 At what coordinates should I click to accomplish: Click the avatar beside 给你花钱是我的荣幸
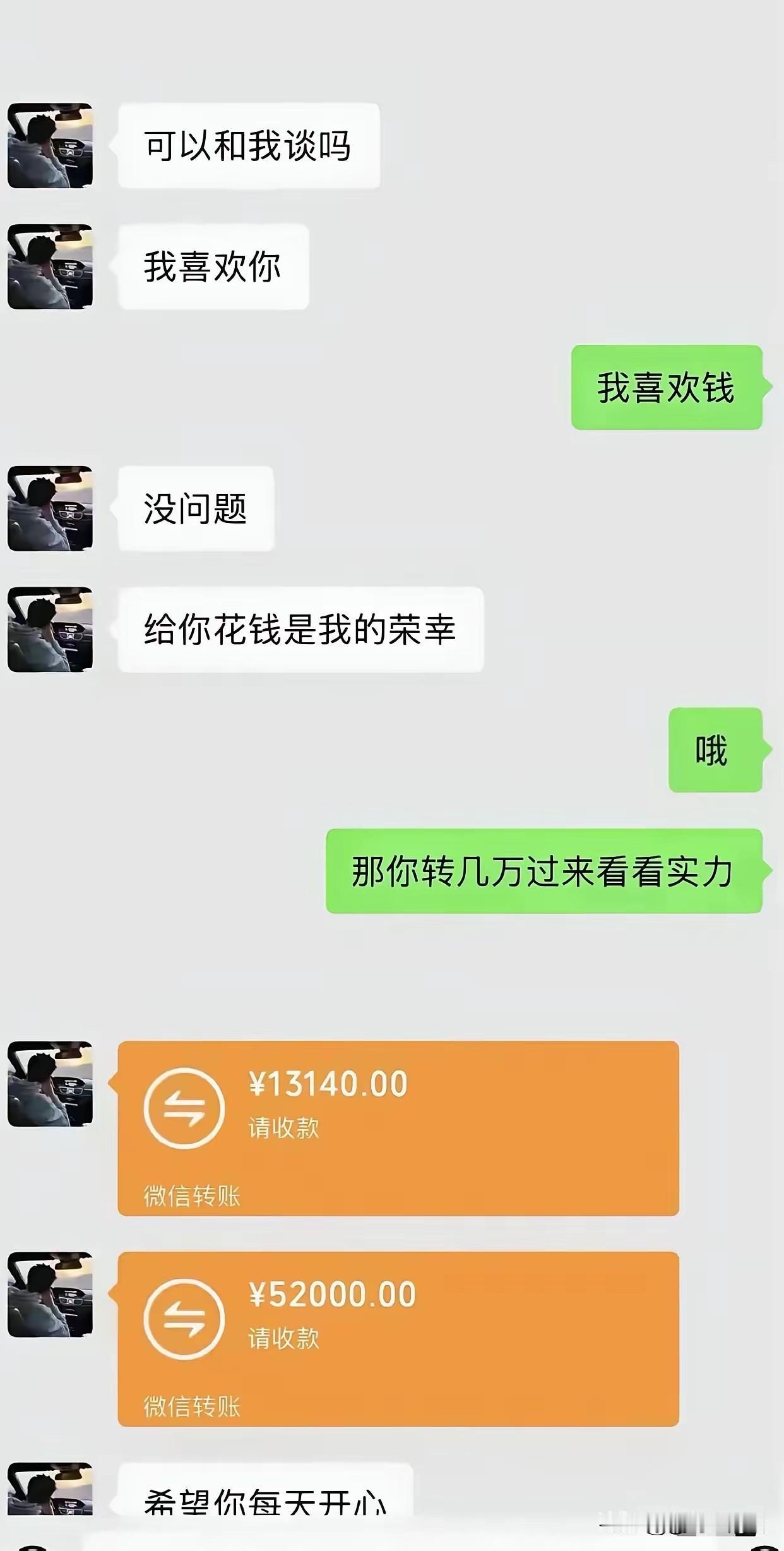point(50,632)
